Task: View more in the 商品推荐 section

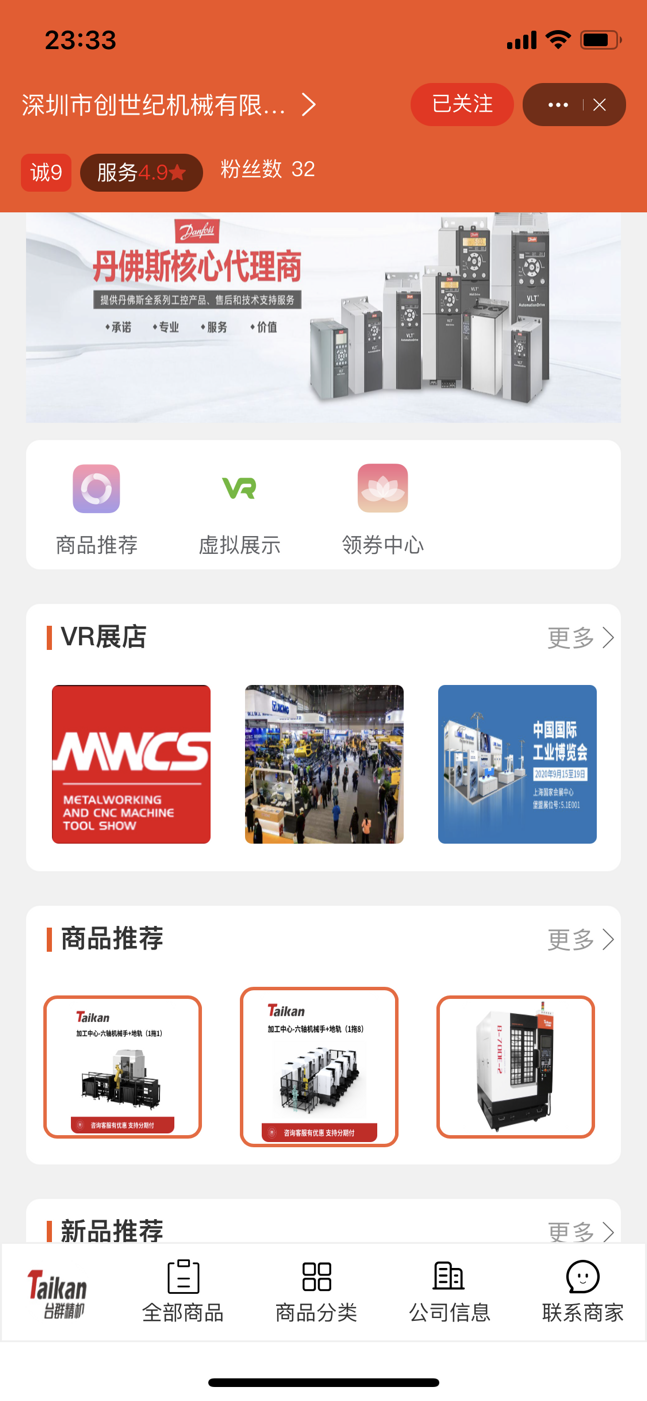Action: 581,939
